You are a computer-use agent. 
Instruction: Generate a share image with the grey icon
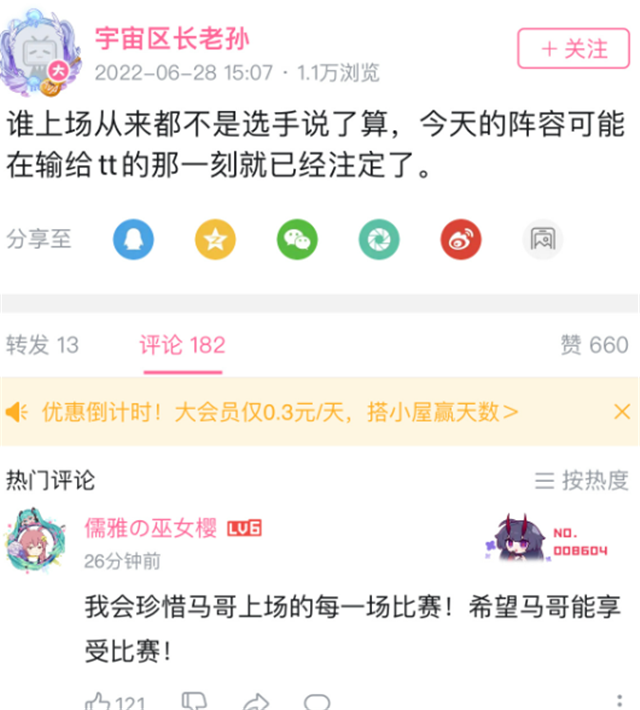click(x=543, y=239)
